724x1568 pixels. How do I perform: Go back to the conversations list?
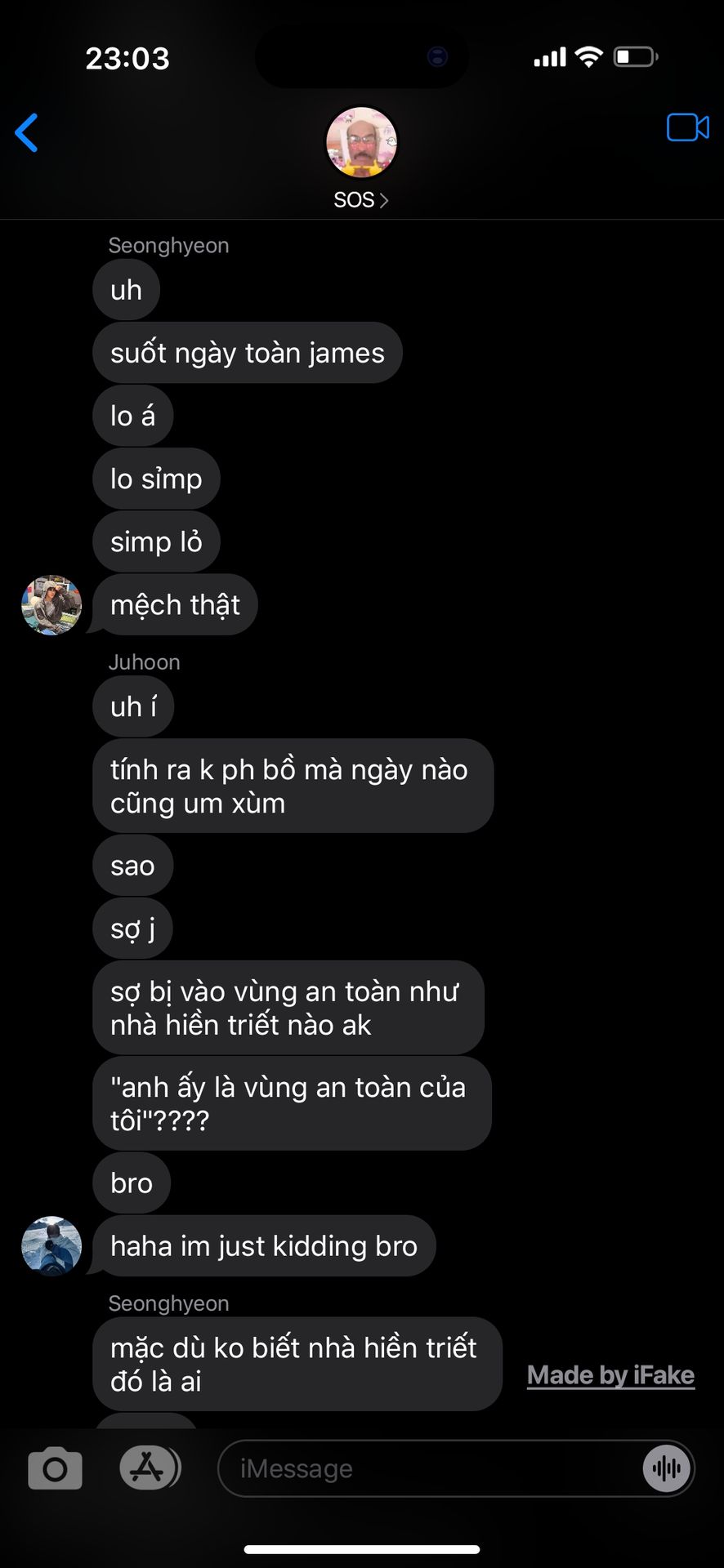pos(27,132)
